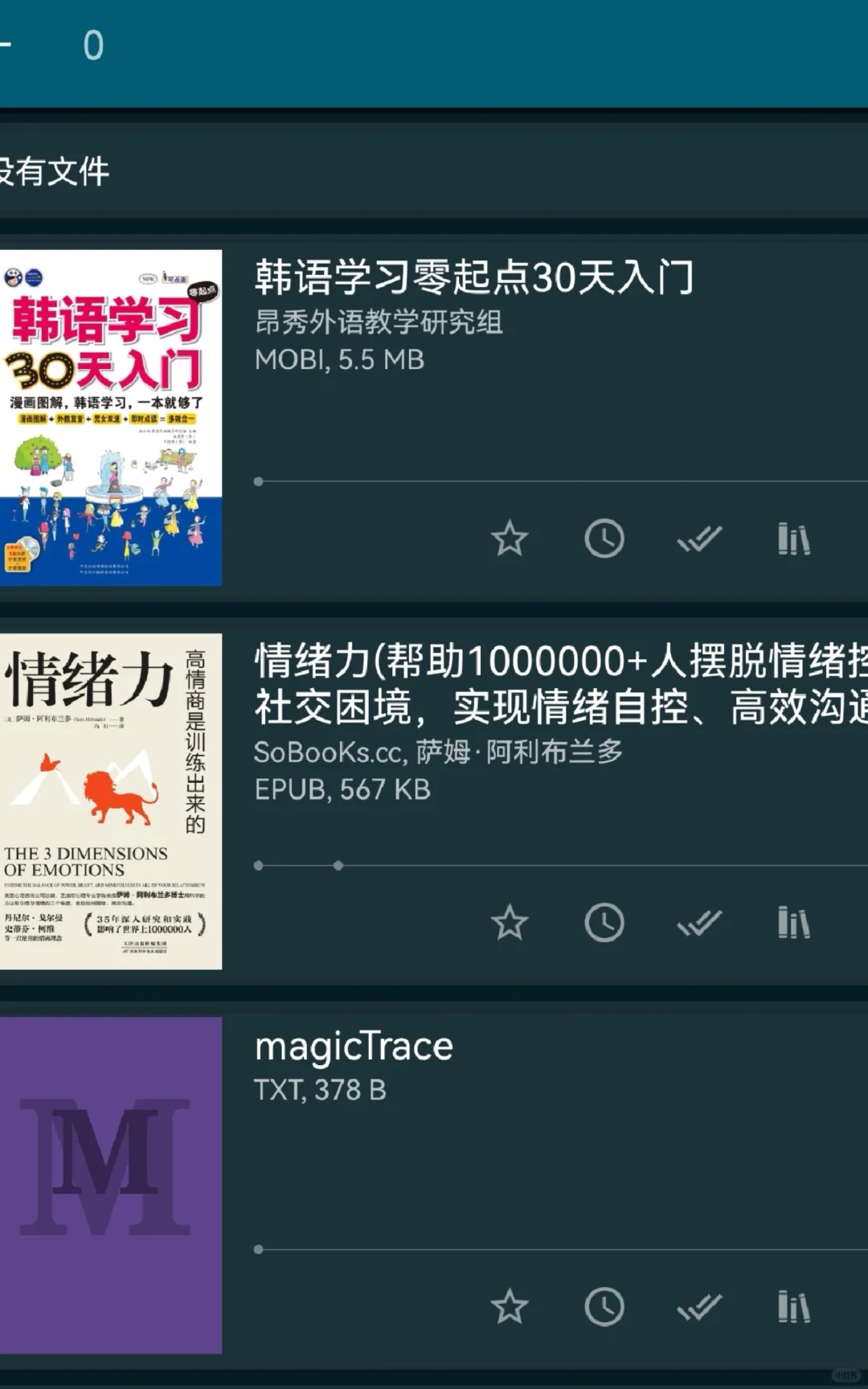868x1389 pixels.
Task: Tap the clock icon under 情绪力
Action: point(604,923)
